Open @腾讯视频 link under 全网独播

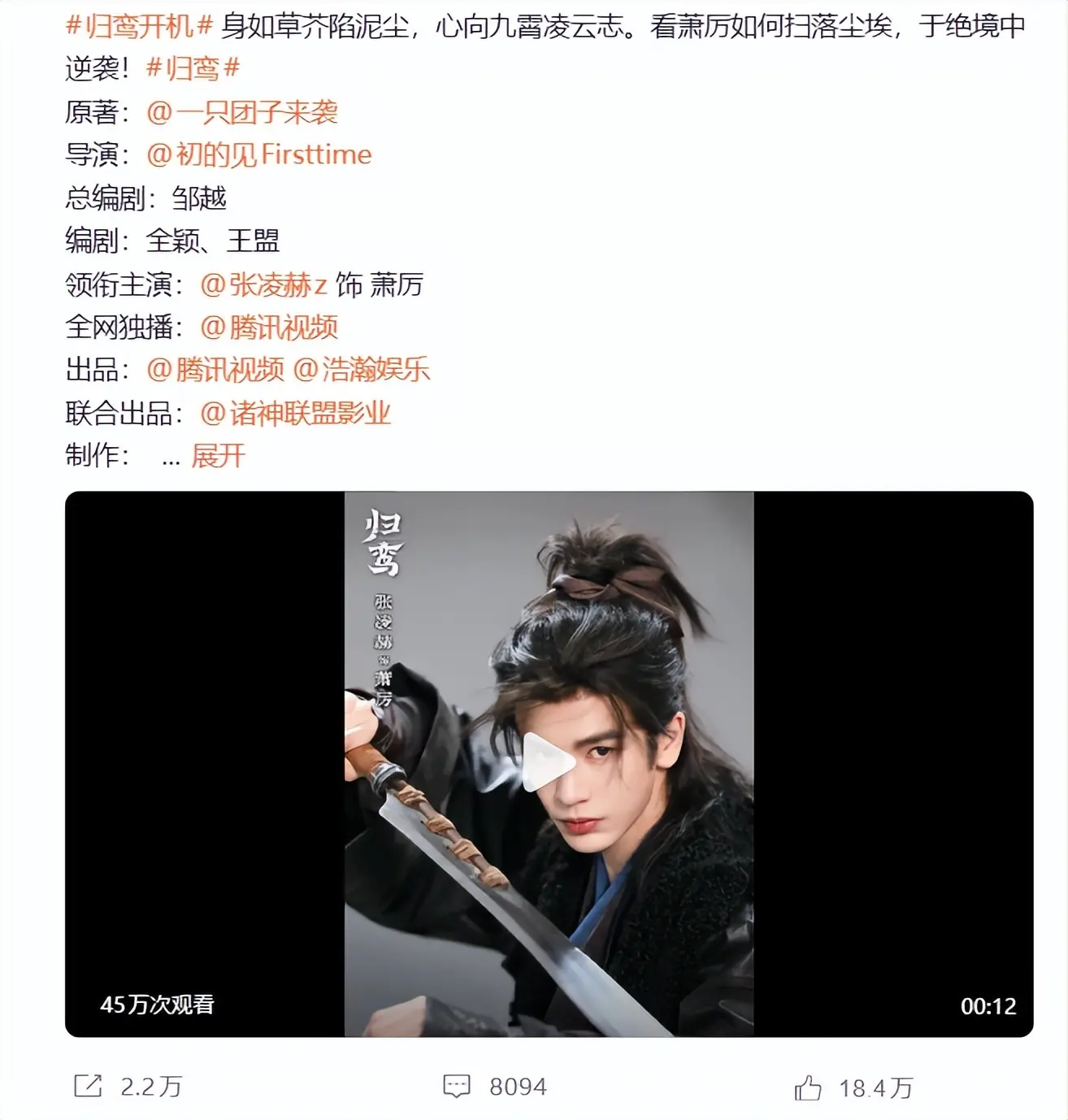pos(269,328)
